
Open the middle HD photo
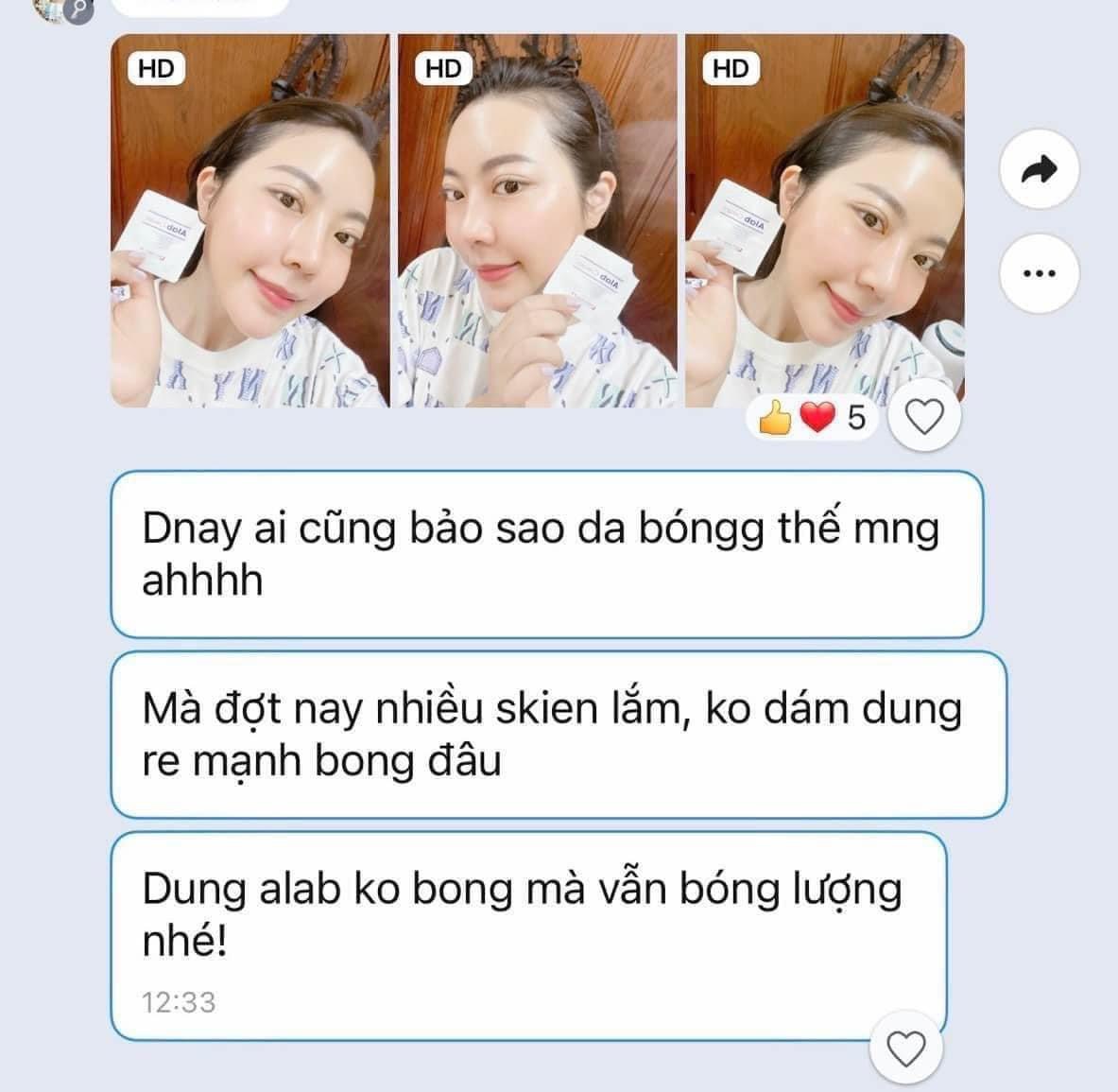(537, 222)
